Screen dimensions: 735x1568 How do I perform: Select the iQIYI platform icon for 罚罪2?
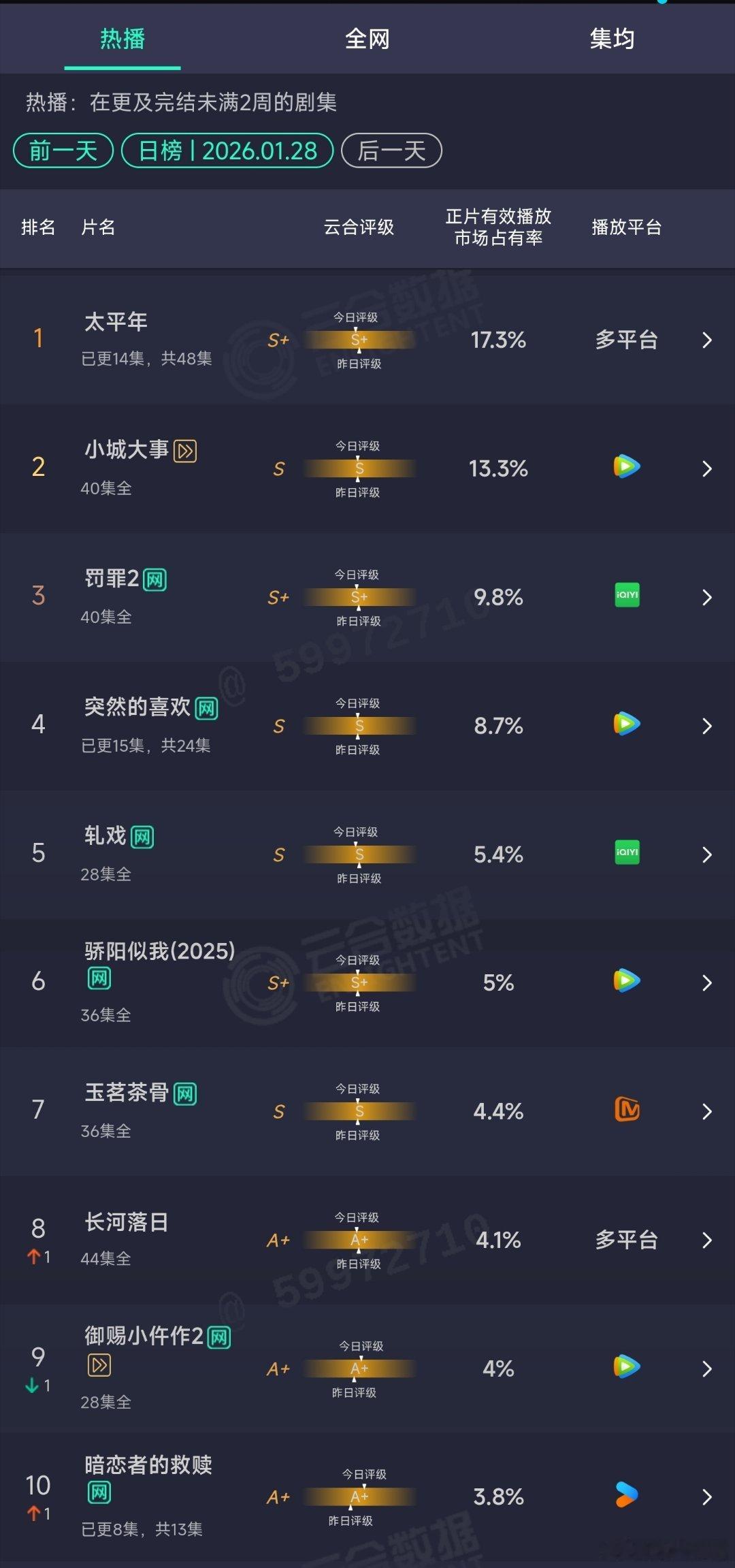click(625, 596)
